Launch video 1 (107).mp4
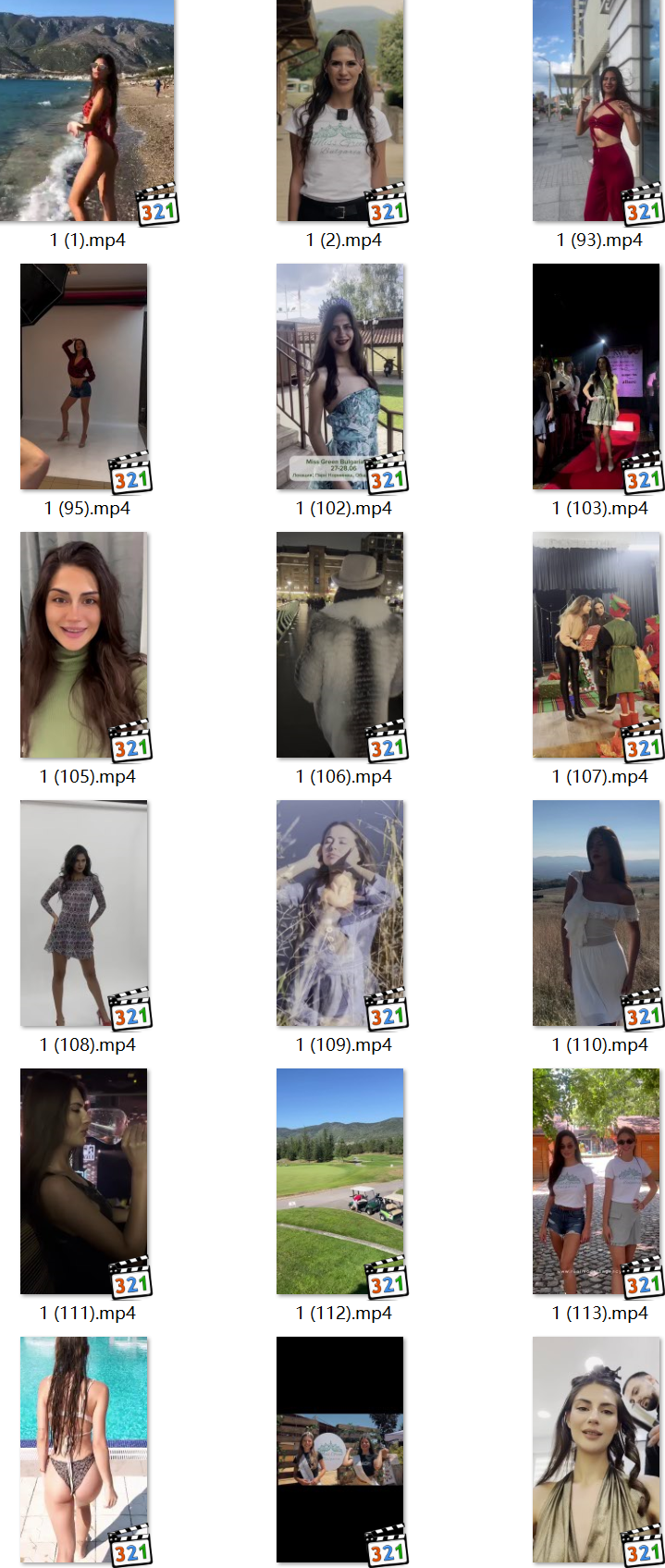665x1568 pixels. pos(597,644)
